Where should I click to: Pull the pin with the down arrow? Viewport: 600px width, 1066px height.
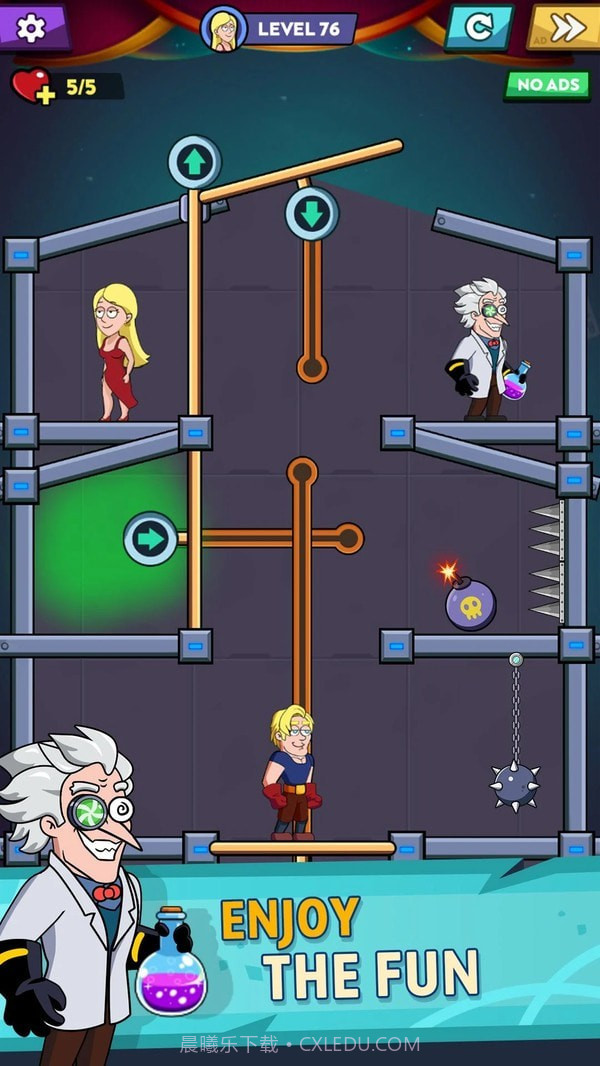pos(312,213)
